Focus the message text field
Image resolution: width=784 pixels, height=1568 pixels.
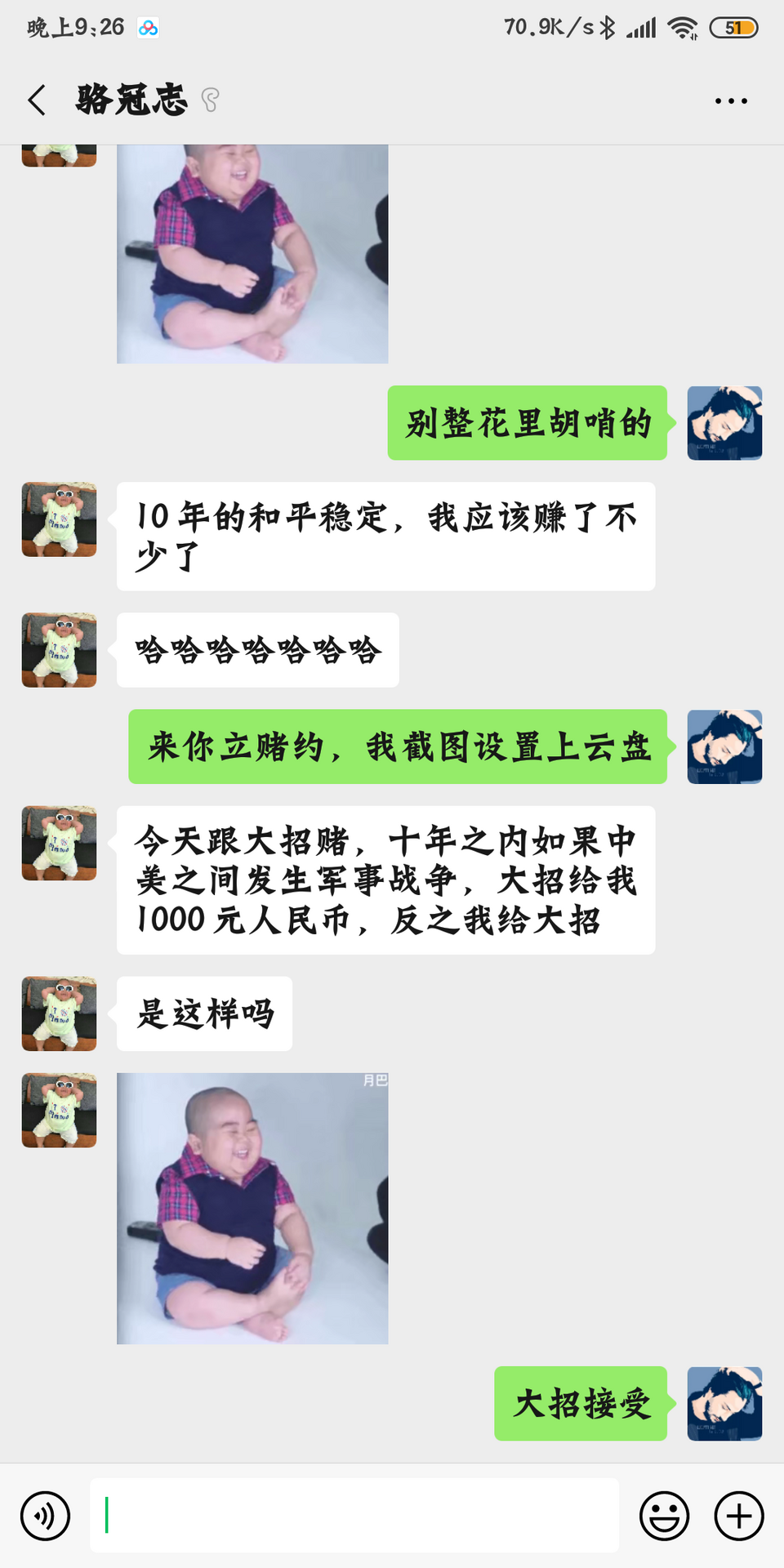354,1516
